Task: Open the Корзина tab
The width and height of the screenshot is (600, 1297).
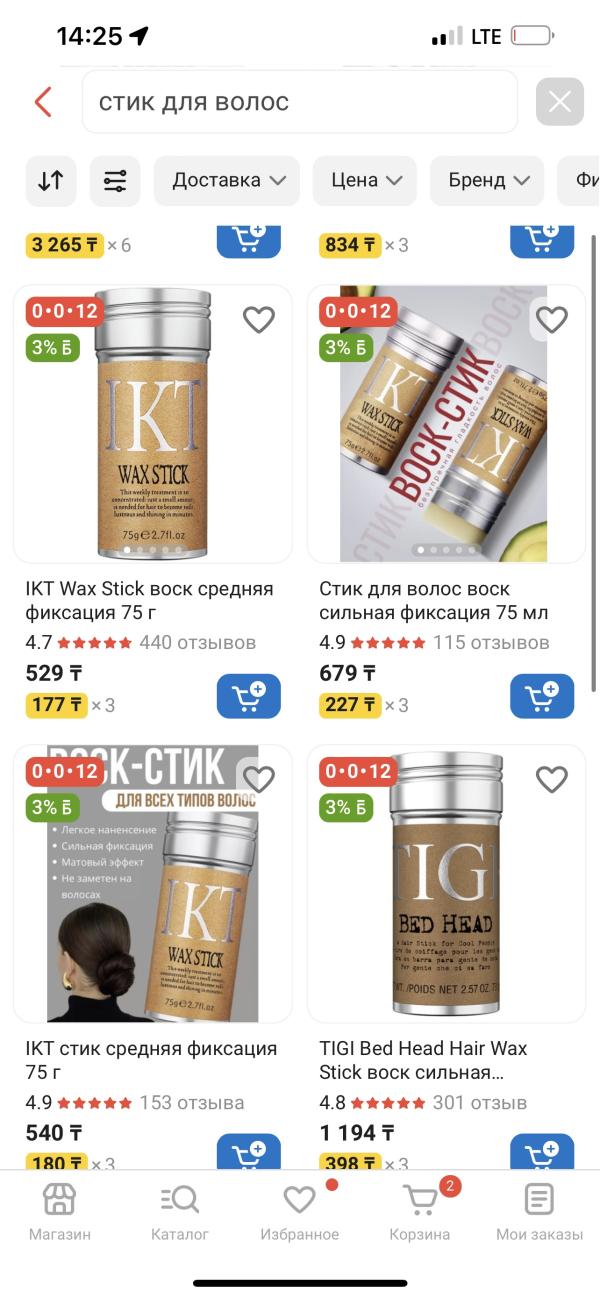Action: click(420, 1211)
